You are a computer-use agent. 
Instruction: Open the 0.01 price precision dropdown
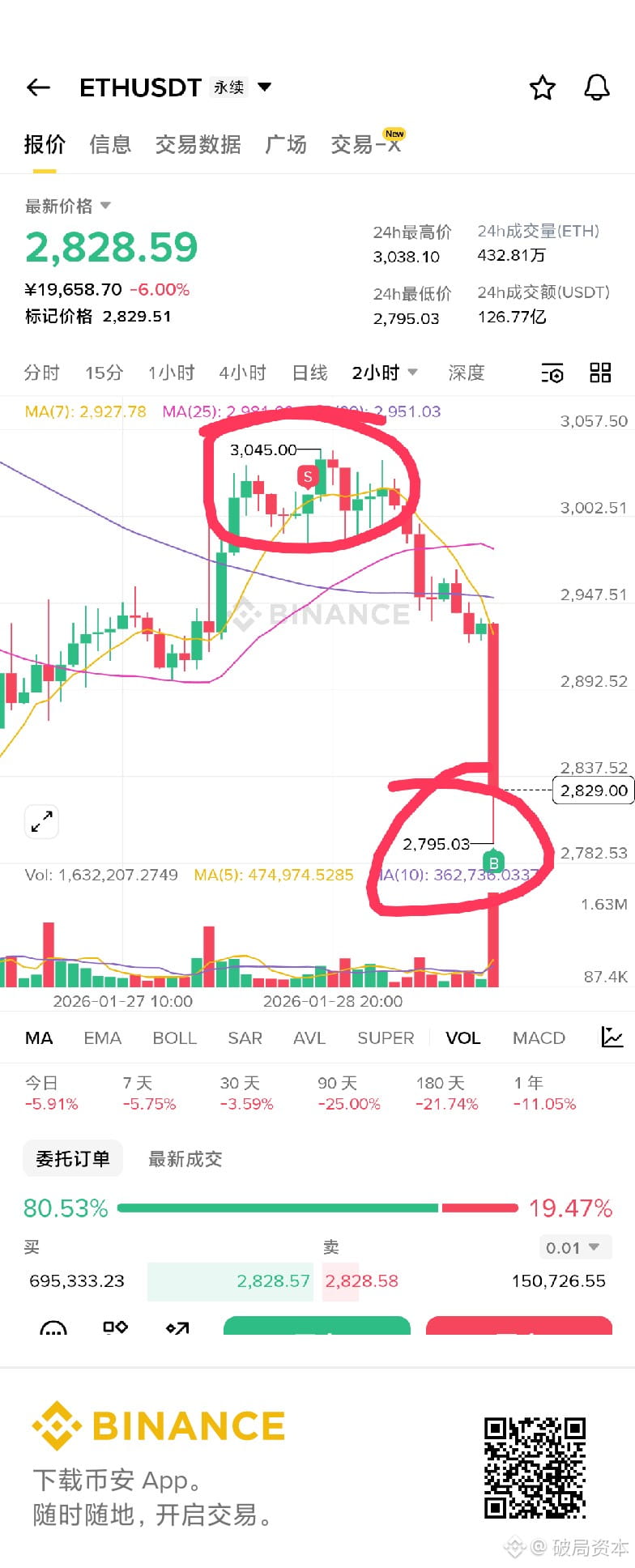(x=573, y=1247)
